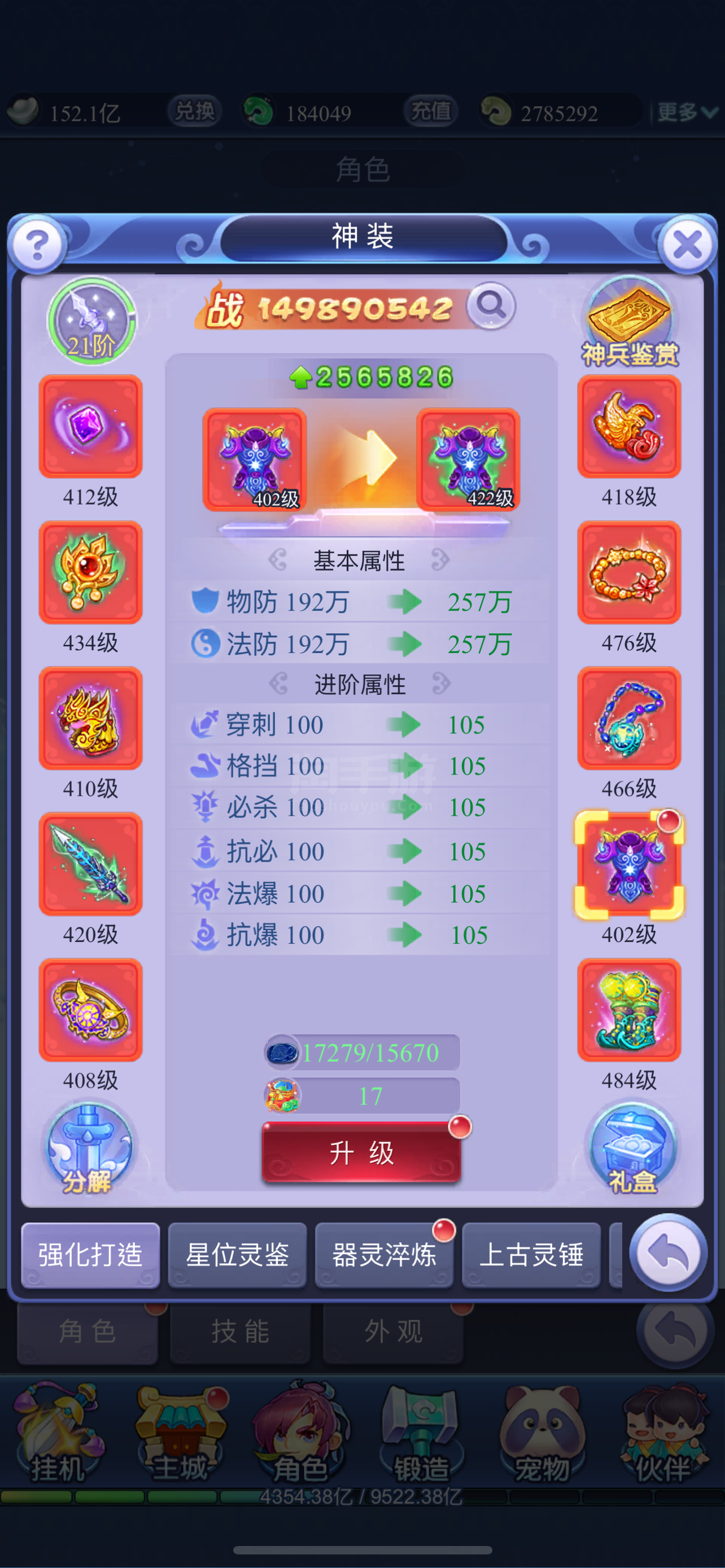Select the 476级 bracelet equipment
The image size is (725, 1568).
(x=630, y=572)
